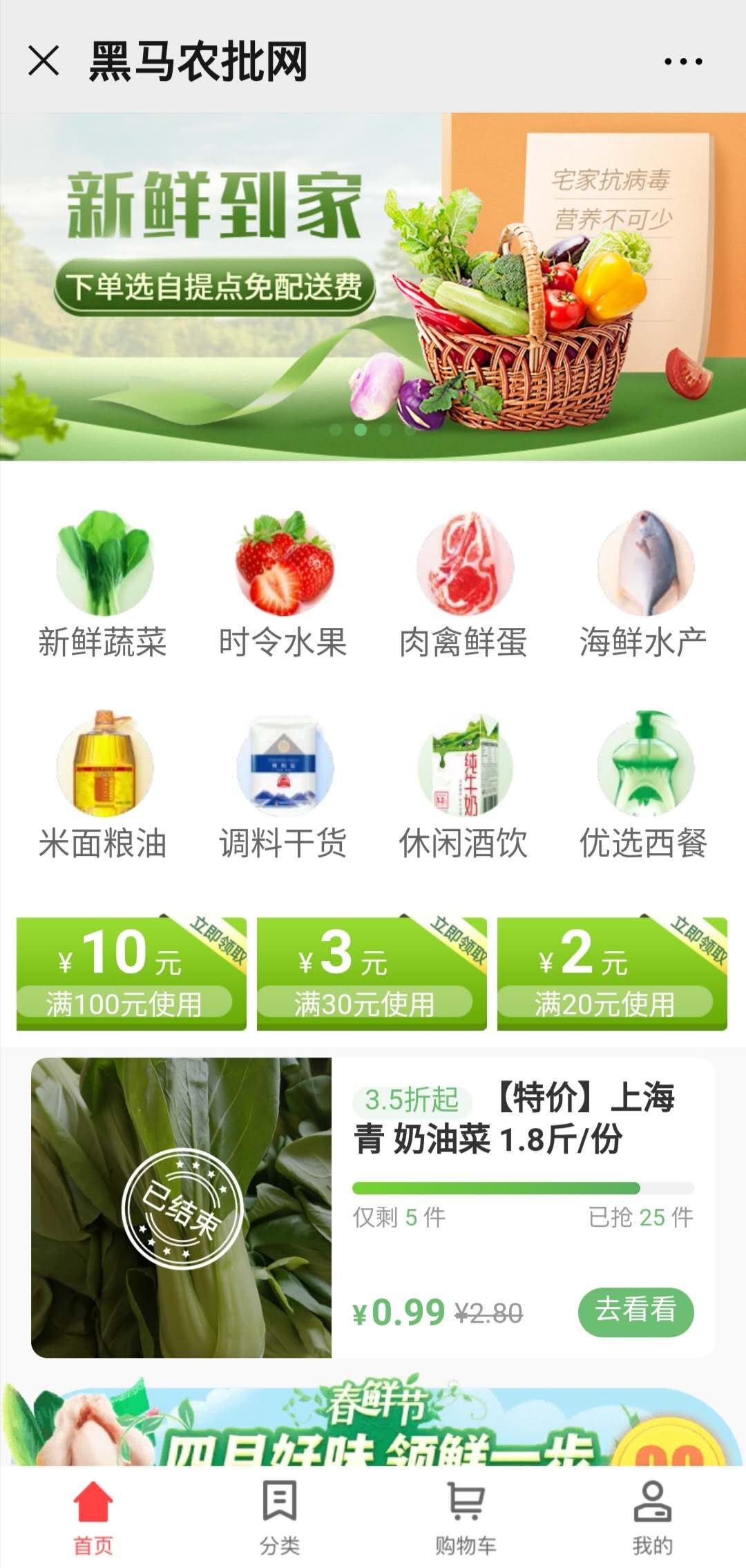Tap 去看看 for 上海青 奶油菜
The image size is (746, 1568).
tap(635, 1311)
